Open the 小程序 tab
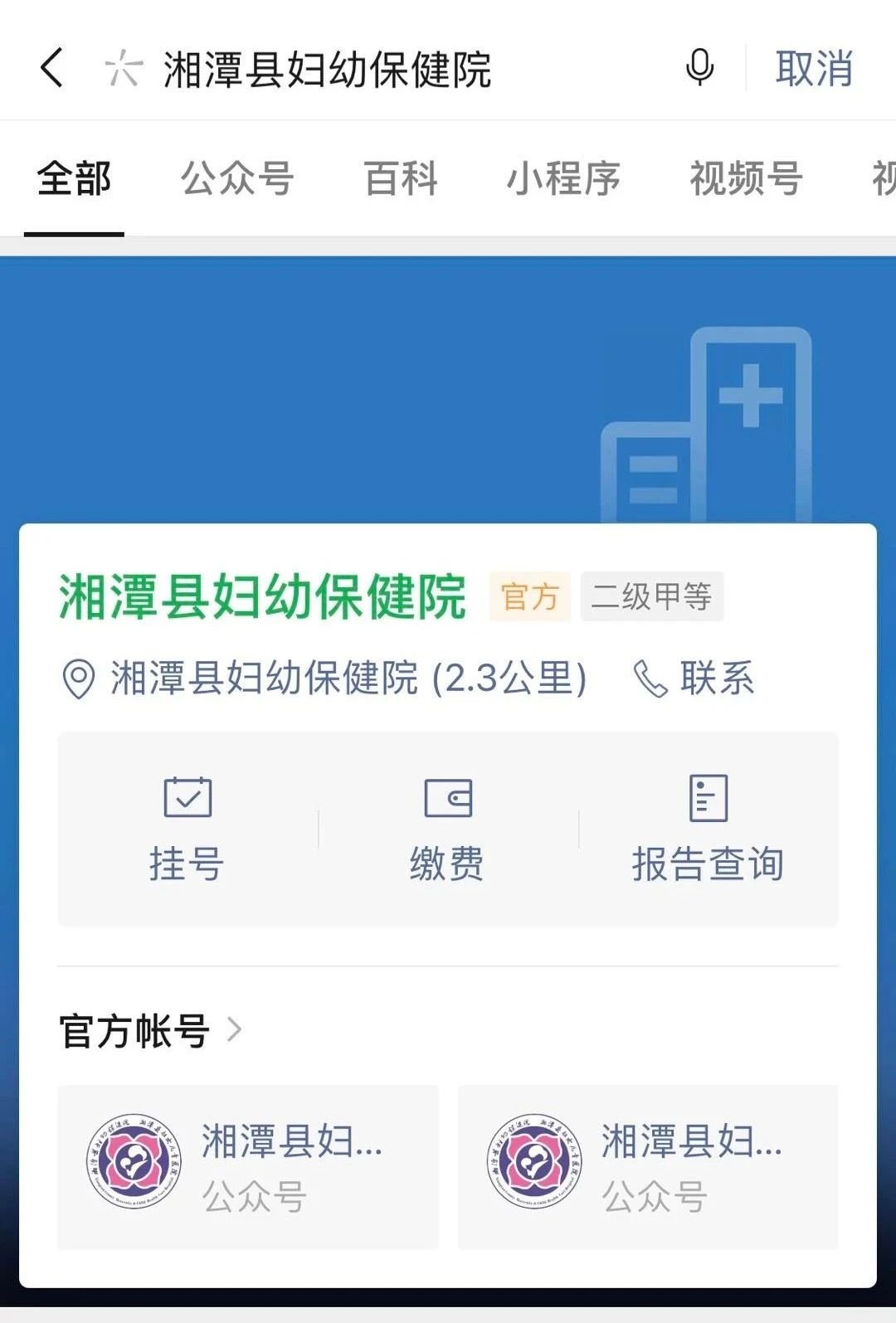The width and height of the screenshot is (896, 1323). point(563,178)
